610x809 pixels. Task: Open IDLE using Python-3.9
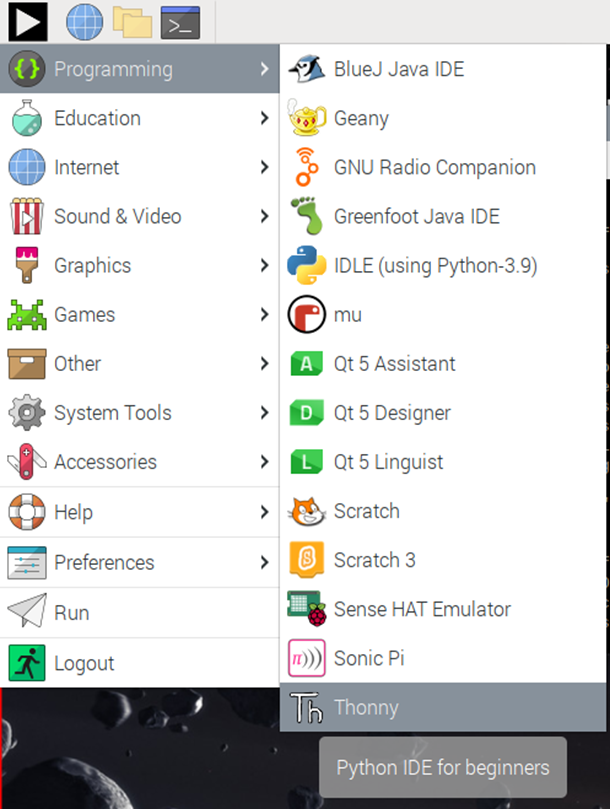click(434, 265)
